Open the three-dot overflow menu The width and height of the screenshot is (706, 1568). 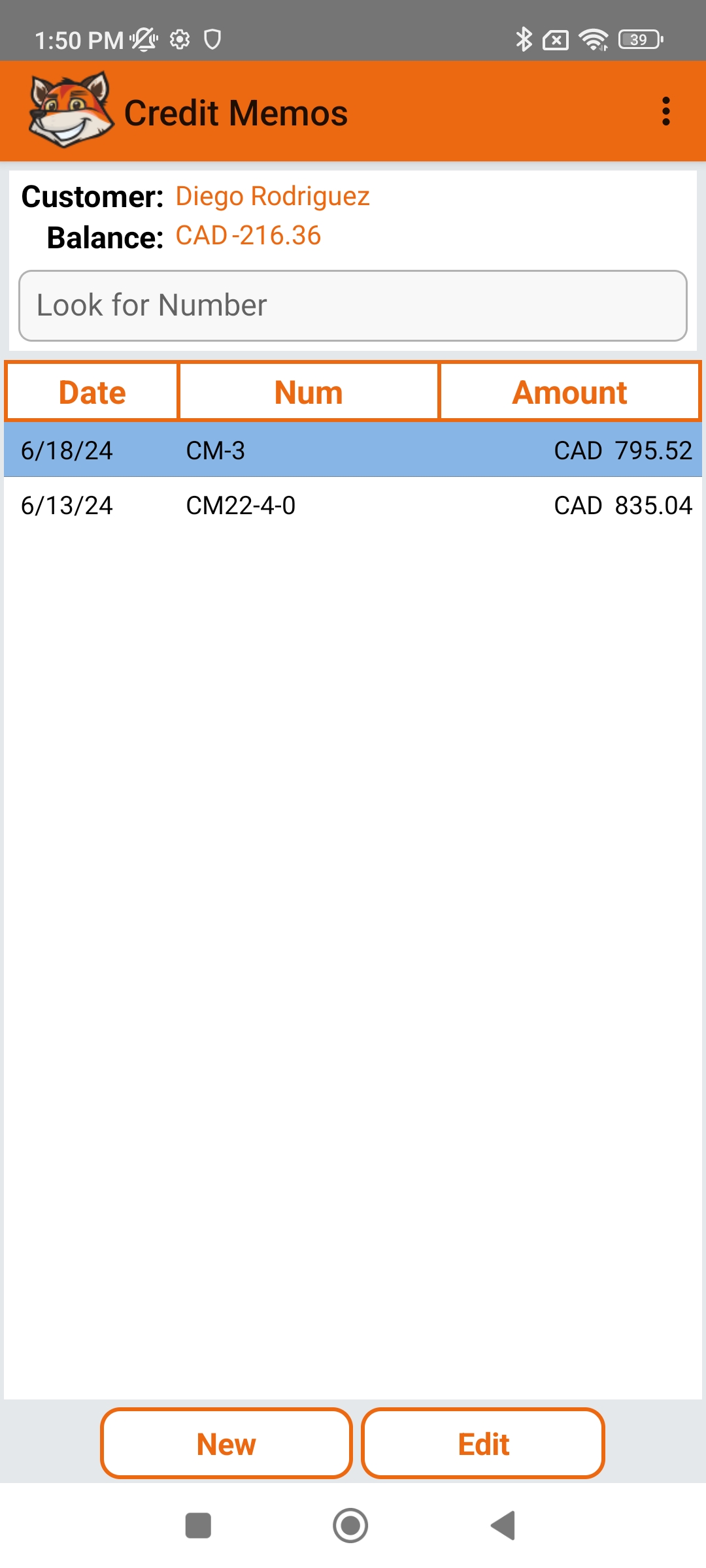(665, 112)
